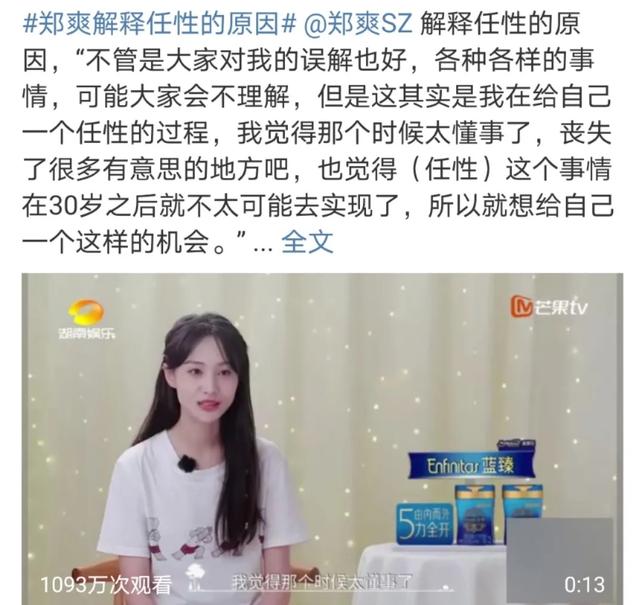This screenshot has width=640, height=605.
Task: Play the 芒果tv interview video
Action: tap(322, 438)
